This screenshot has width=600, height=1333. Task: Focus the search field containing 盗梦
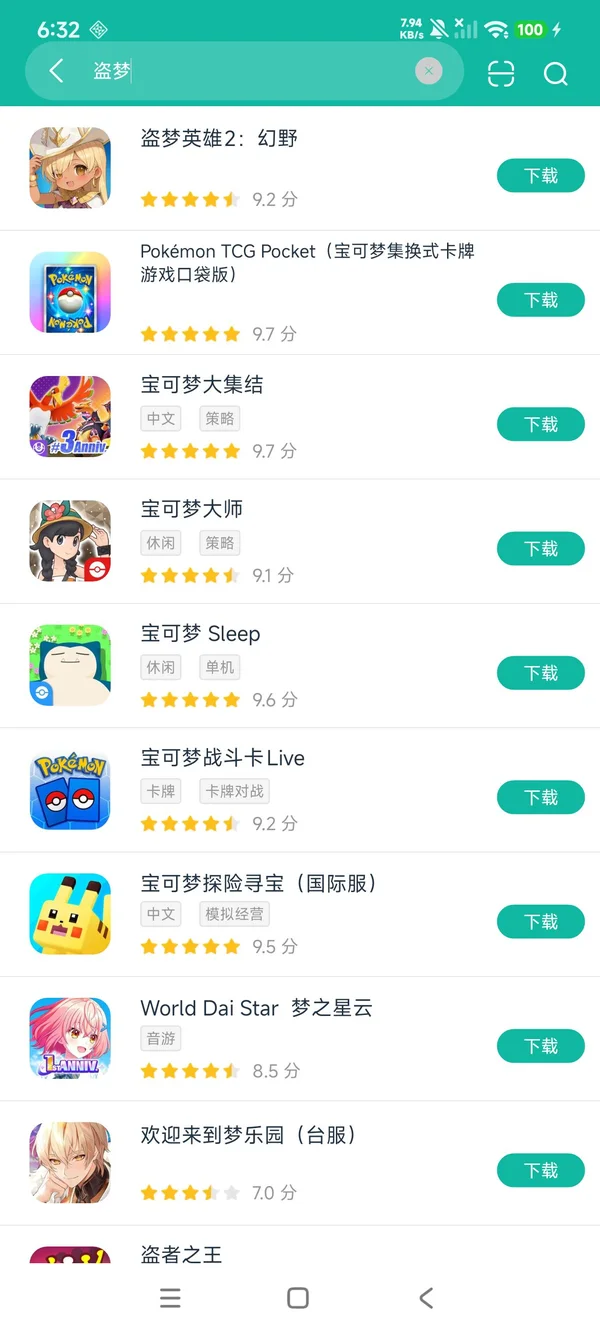click(250, 71)
